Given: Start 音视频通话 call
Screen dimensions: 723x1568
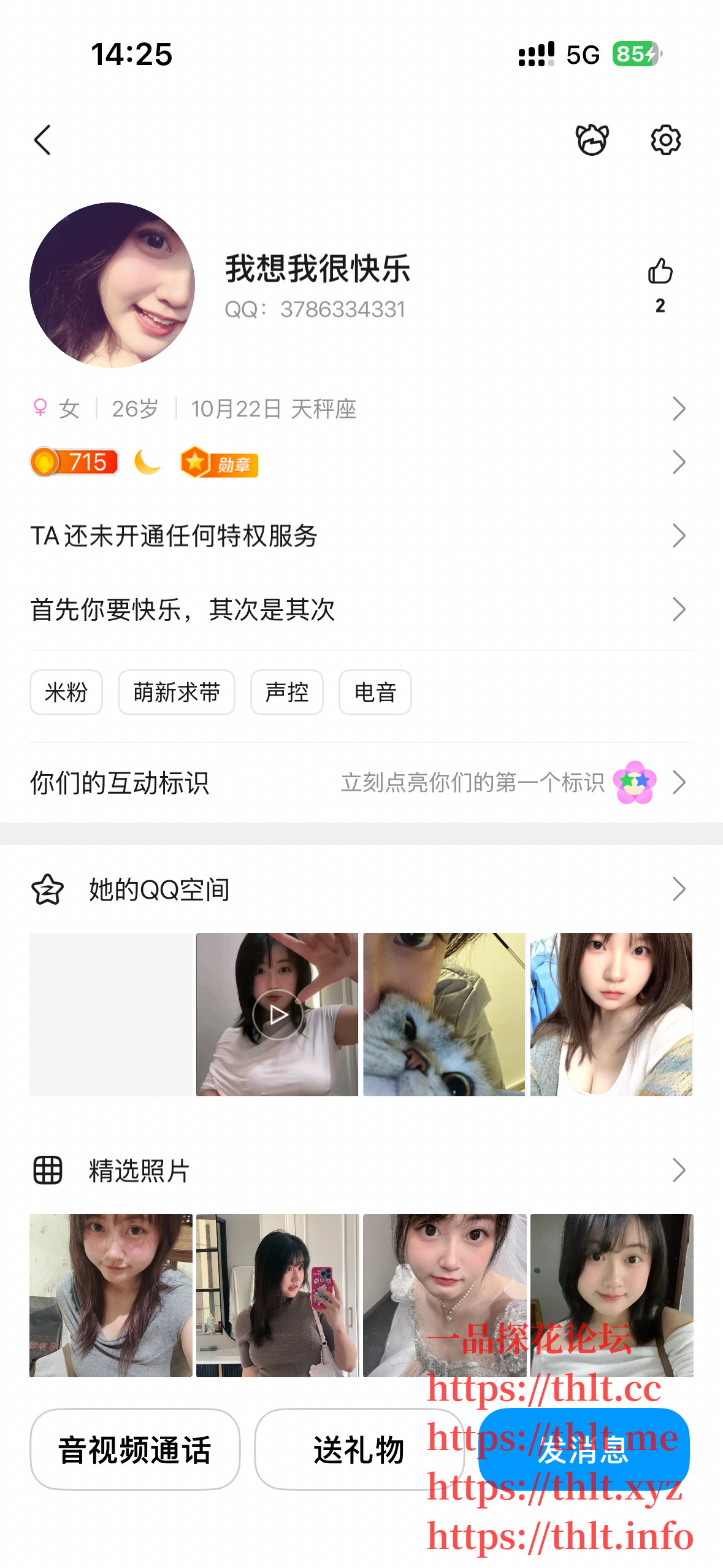Looking at the screenshot, I should click(x=135, y=1449).
